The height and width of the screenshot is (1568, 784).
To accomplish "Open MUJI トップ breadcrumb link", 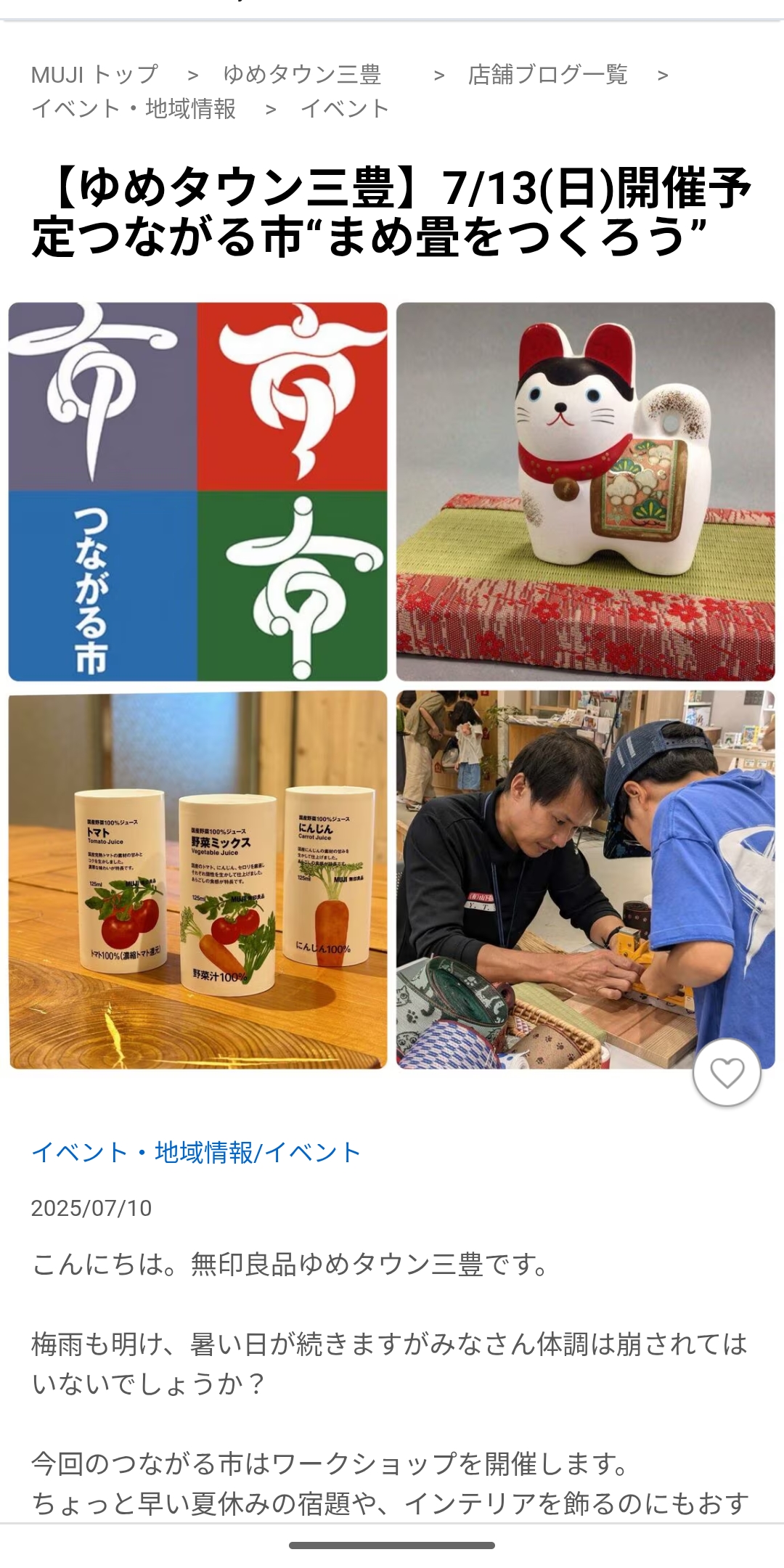I will 94,74.
